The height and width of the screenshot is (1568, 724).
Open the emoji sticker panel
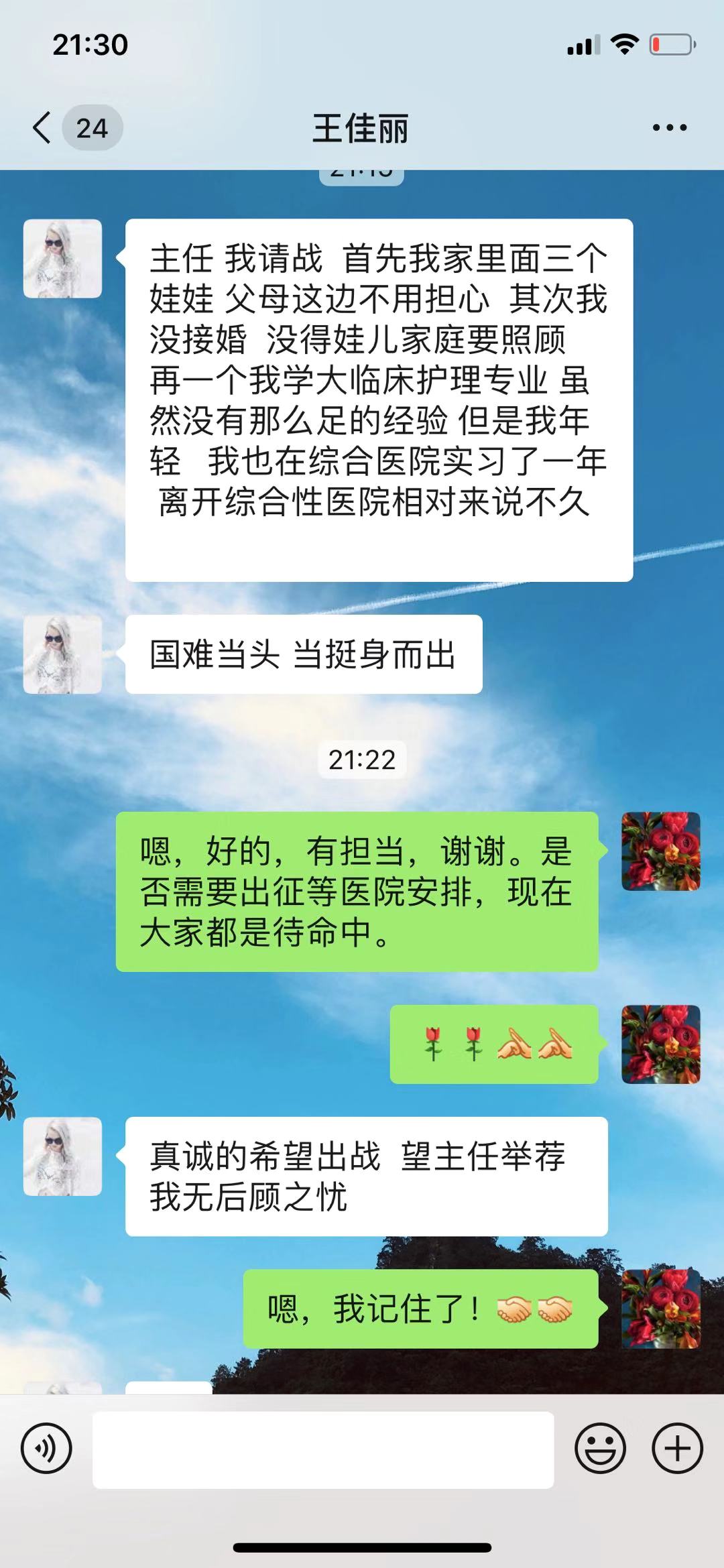pyautogui.click(x=600, y=1448)
